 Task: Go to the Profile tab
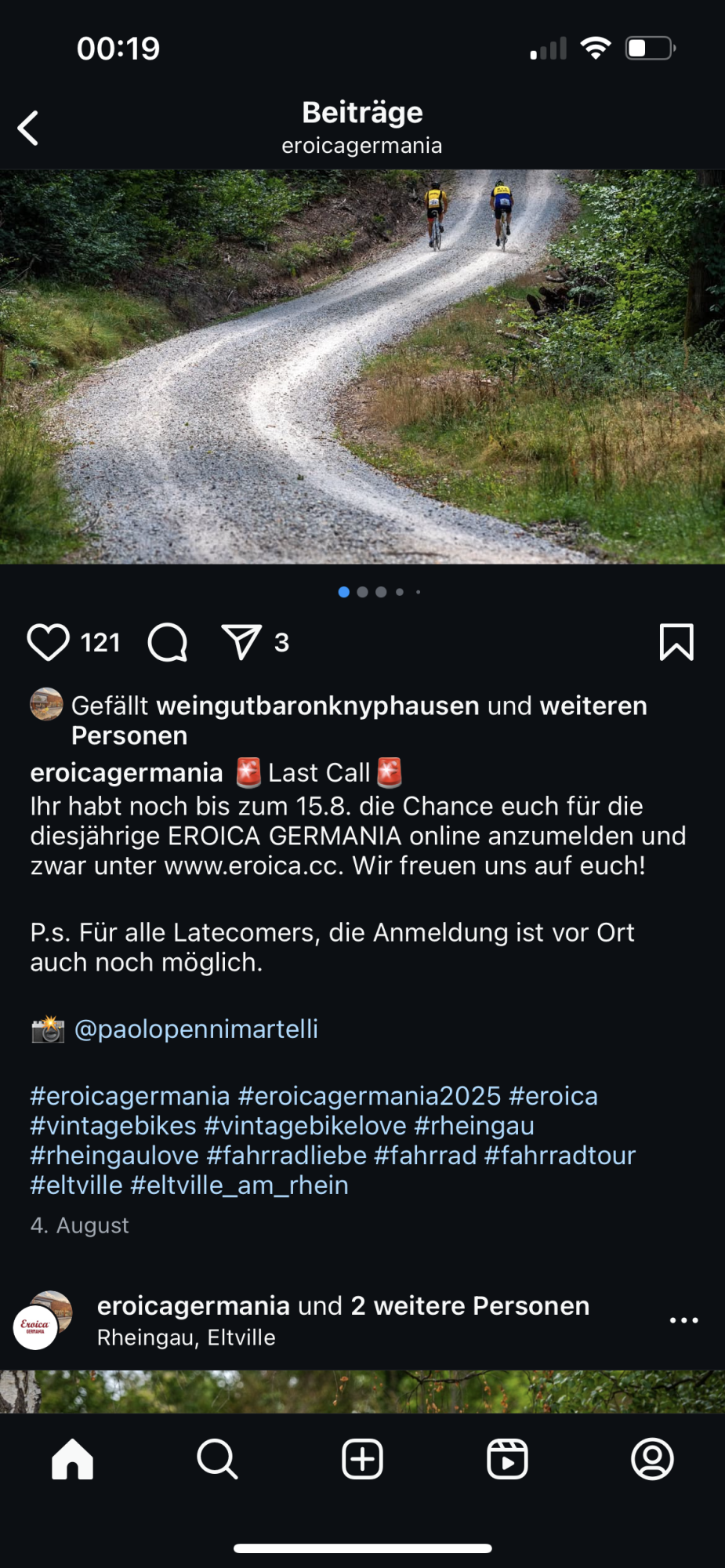pyautogui.click(x=652, y=1459)
